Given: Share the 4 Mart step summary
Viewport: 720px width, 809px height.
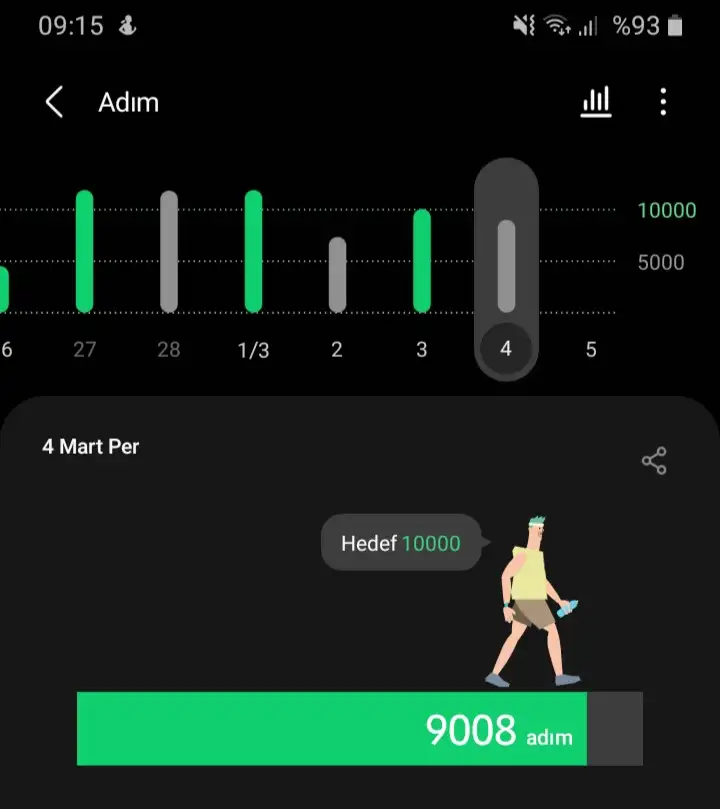Looking at the screenshot, I should pyautogui.click(x=654, y=461).
